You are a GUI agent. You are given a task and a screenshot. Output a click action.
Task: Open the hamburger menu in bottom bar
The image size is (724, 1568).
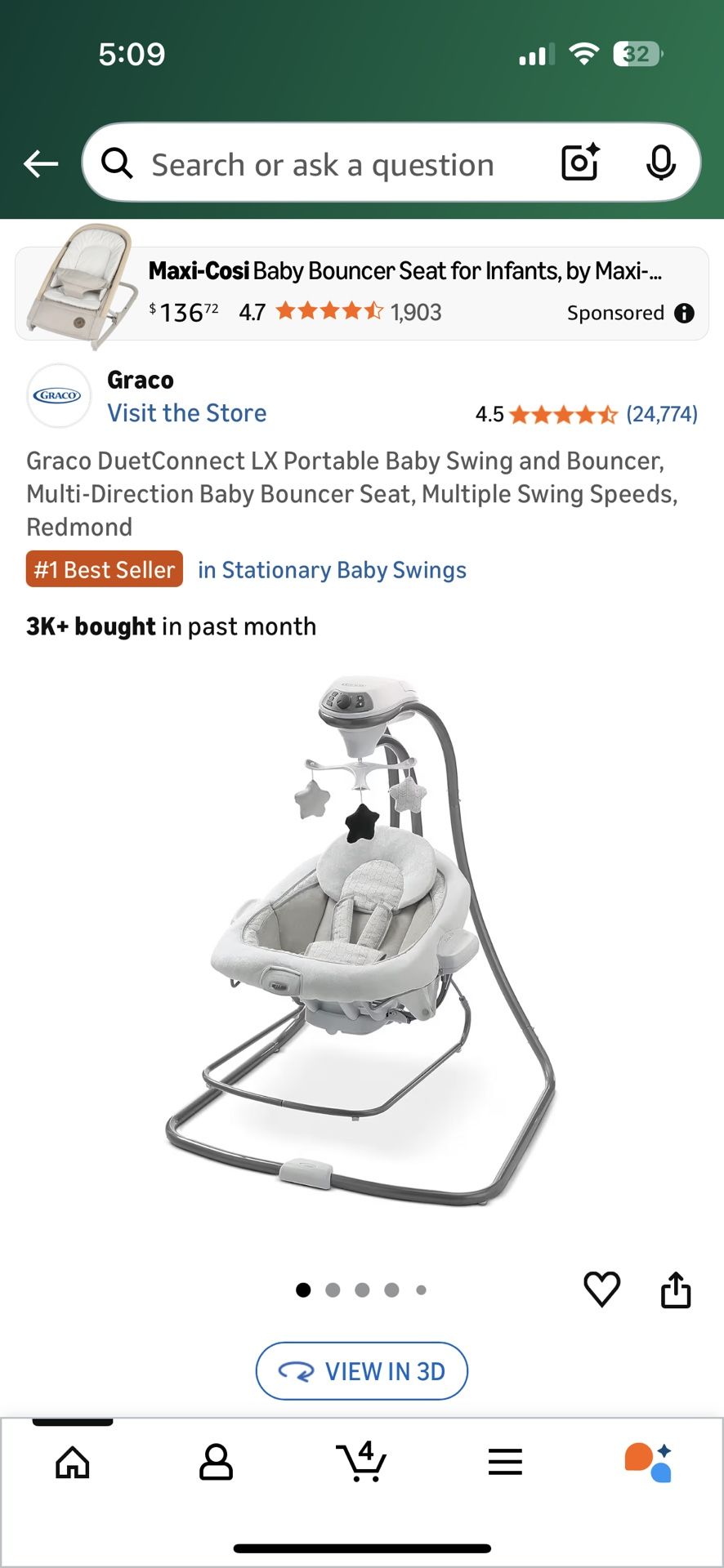pyautogui.click(x=506, y=1462)
